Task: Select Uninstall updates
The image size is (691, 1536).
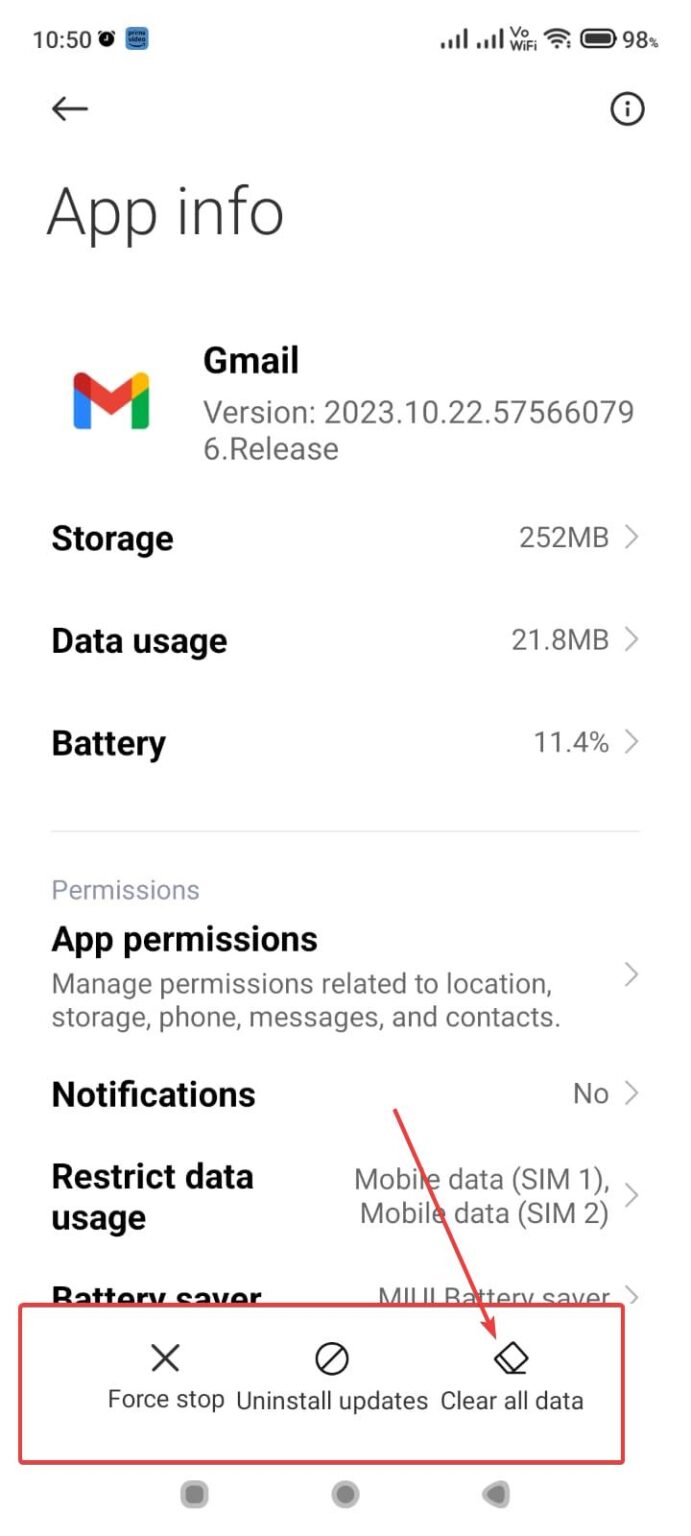Action: tap(332, 1377)
